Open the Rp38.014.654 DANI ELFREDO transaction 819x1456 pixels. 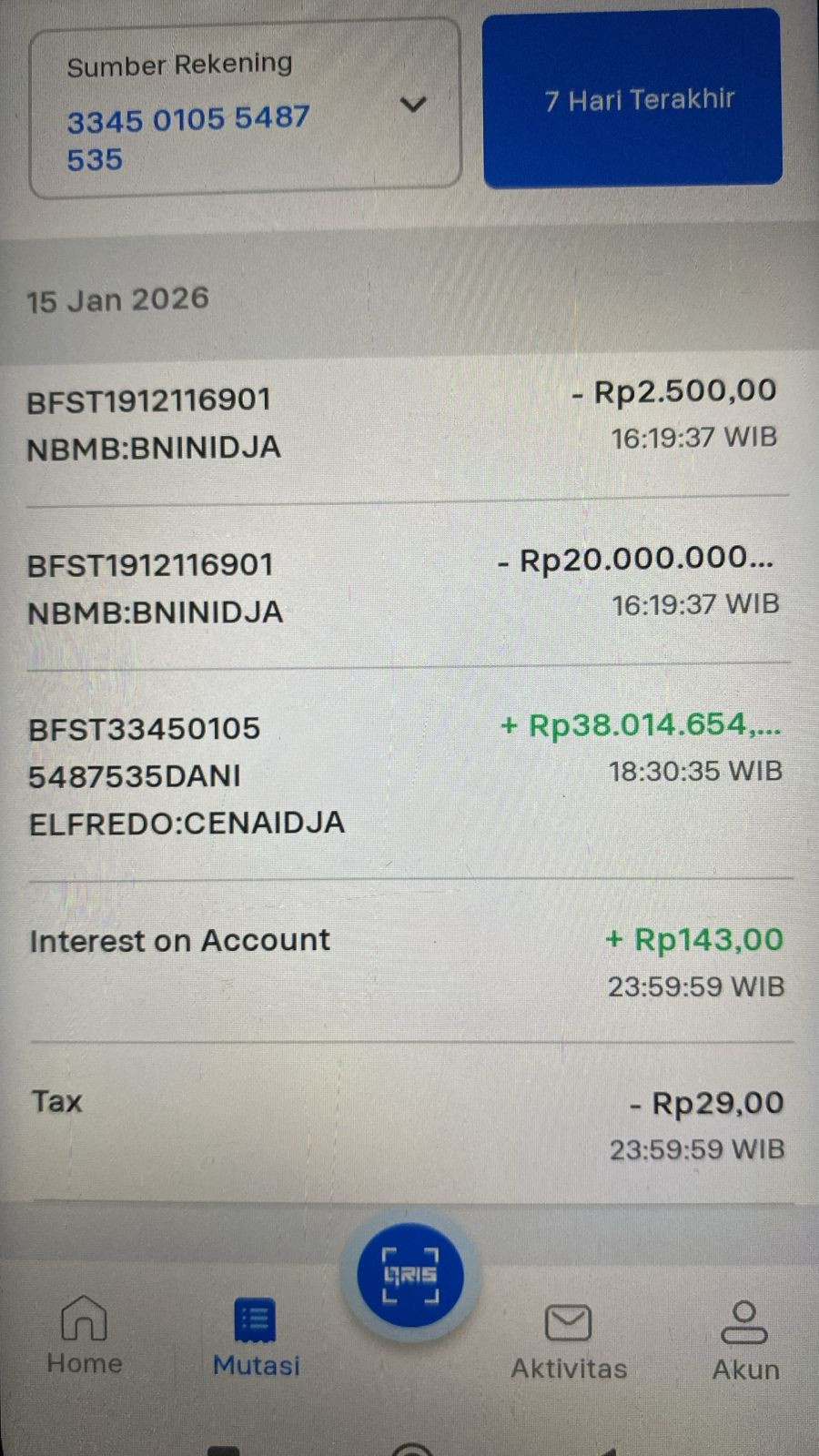[405, 774]
